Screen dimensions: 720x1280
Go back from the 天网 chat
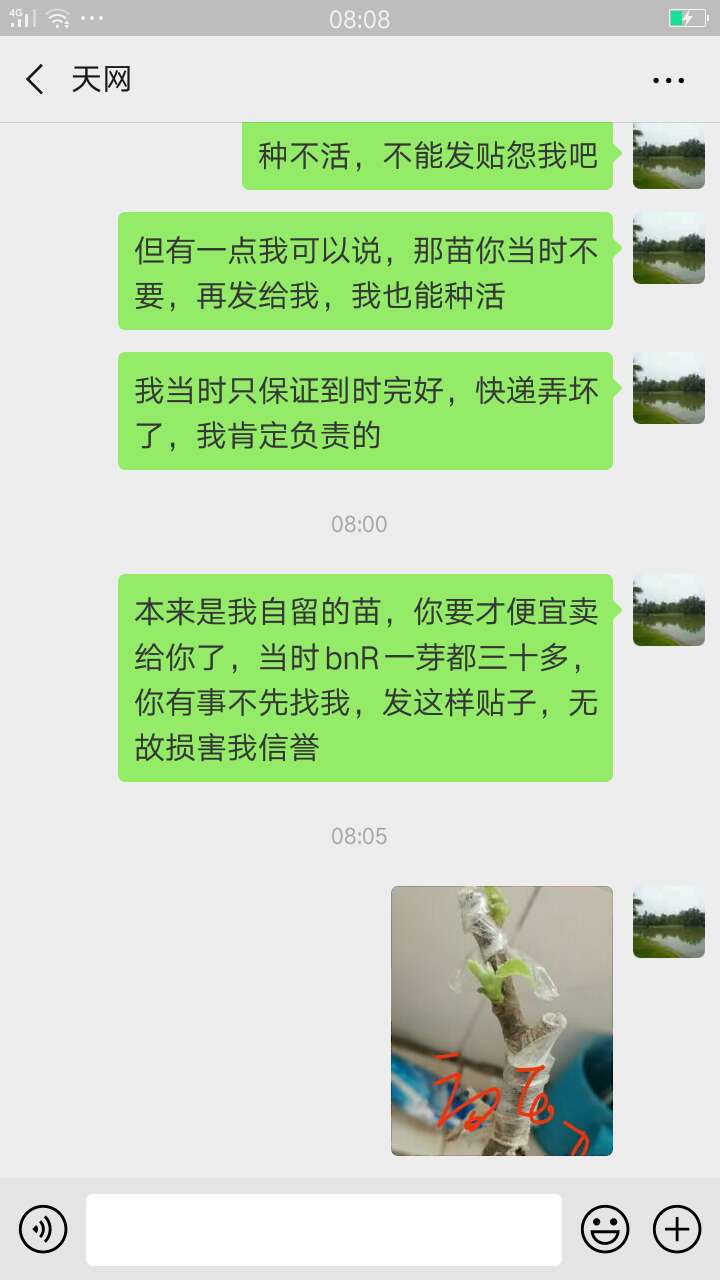pyautogui.click(x=35, y=80)
